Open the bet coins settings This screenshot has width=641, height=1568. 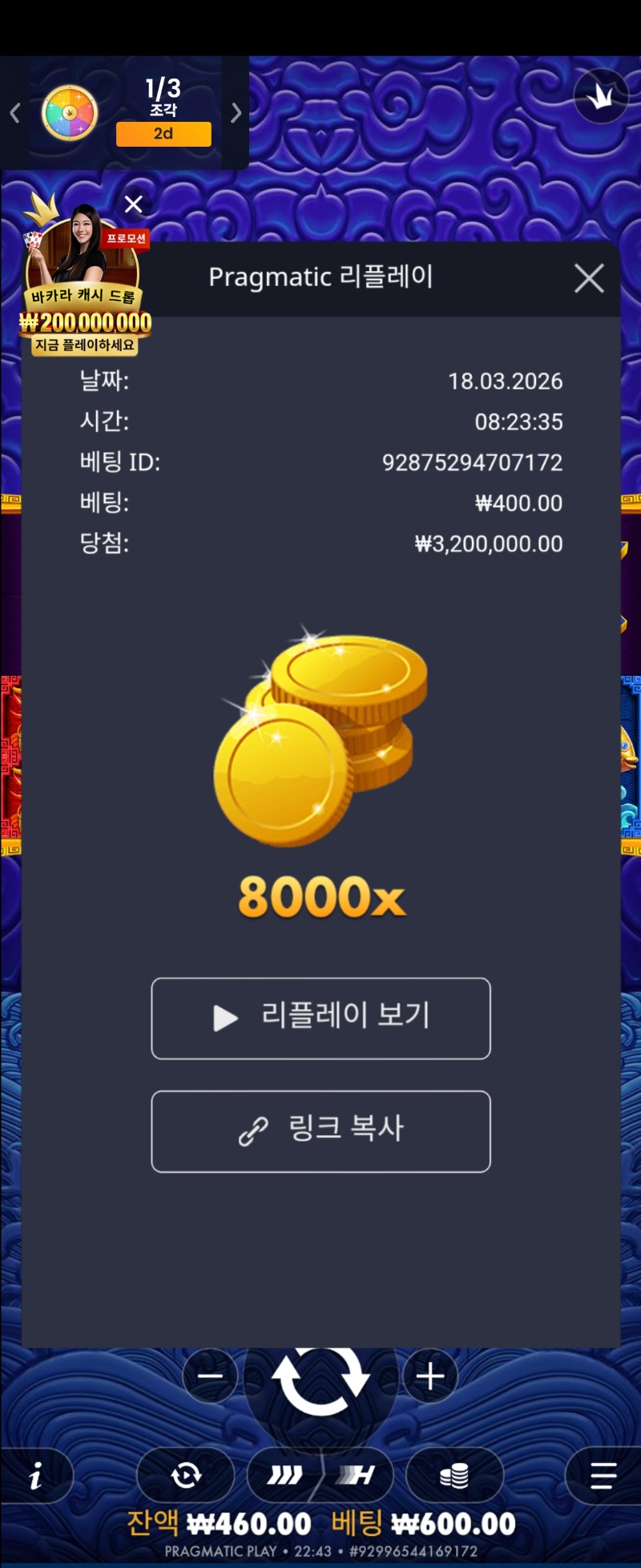(x=454, y=1475)
